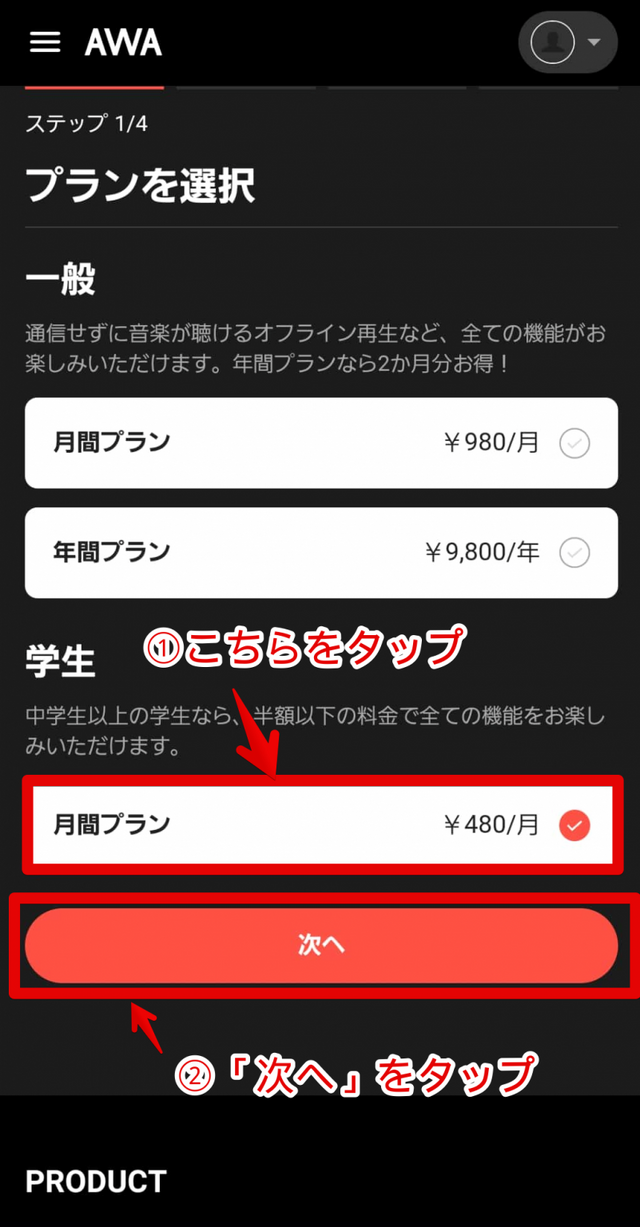The height and width of the screenshot is (1227, 640).
Task: Choose the student monthly plan ￥480/月
Action: tap(321, 825)
